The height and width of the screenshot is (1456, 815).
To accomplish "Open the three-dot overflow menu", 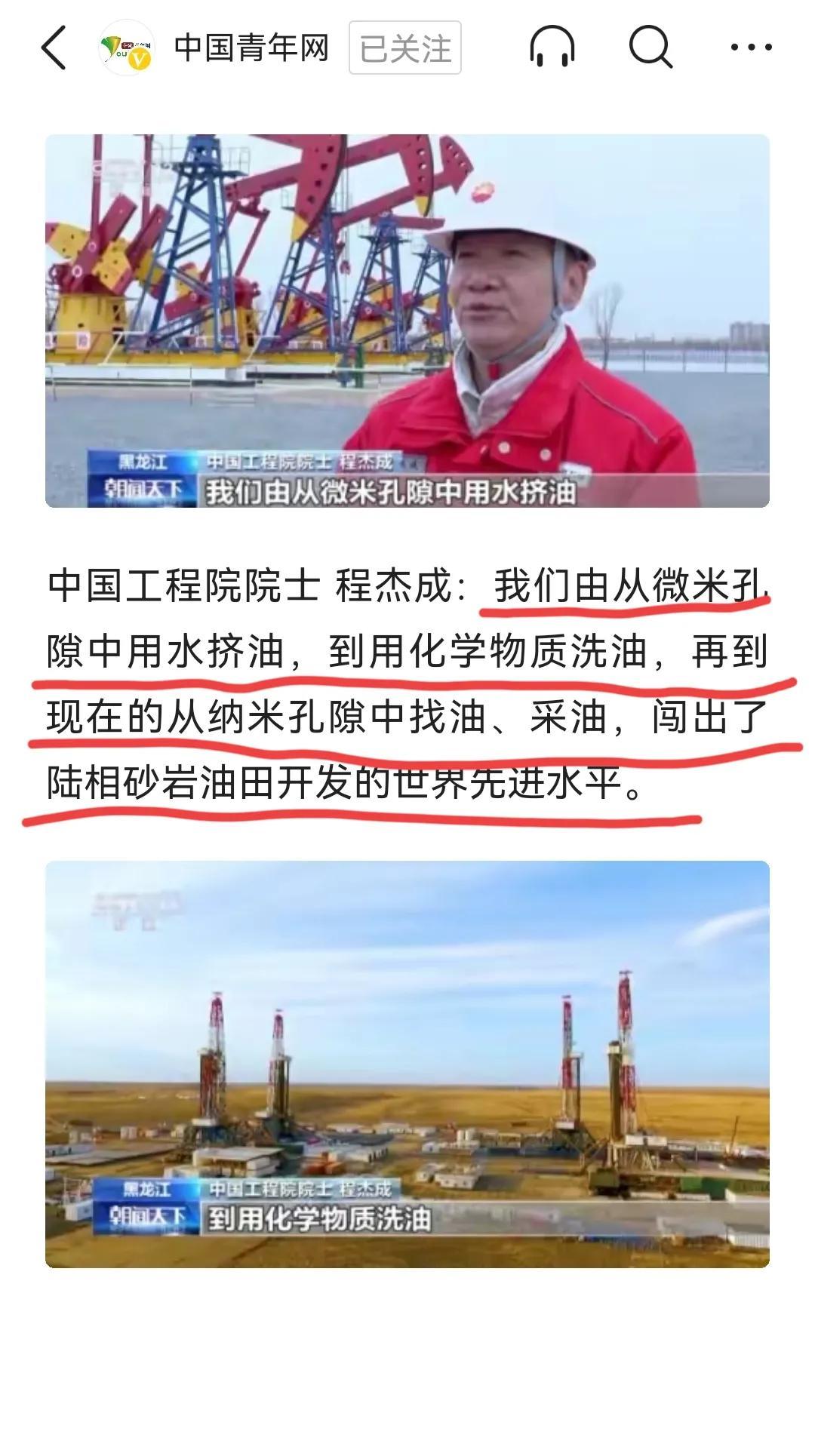I will (751, 48).
